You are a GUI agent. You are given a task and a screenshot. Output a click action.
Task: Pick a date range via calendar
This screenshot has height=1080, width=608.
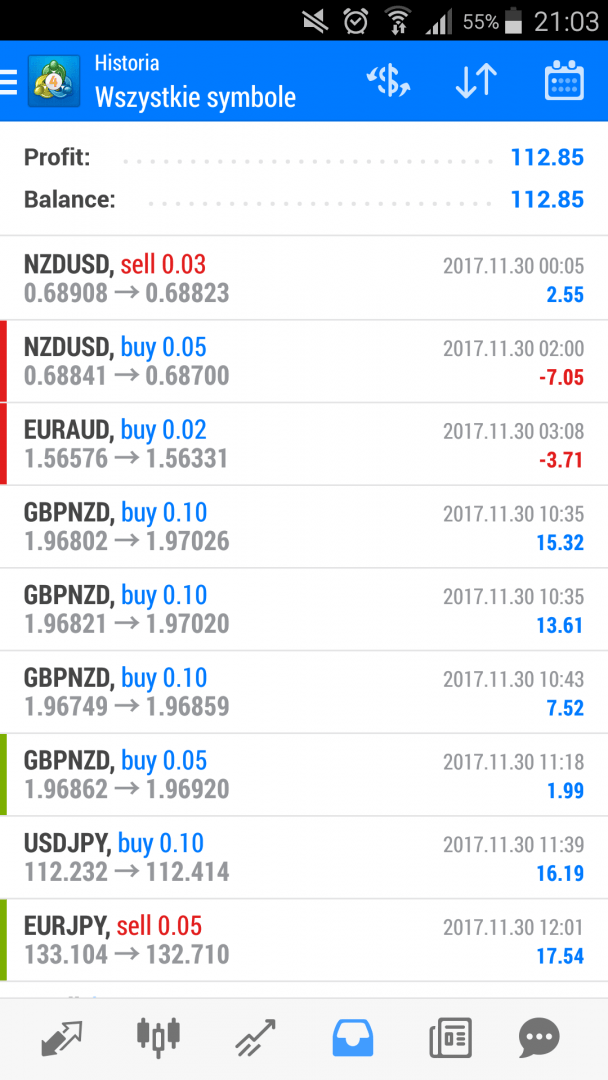point(564,82)
